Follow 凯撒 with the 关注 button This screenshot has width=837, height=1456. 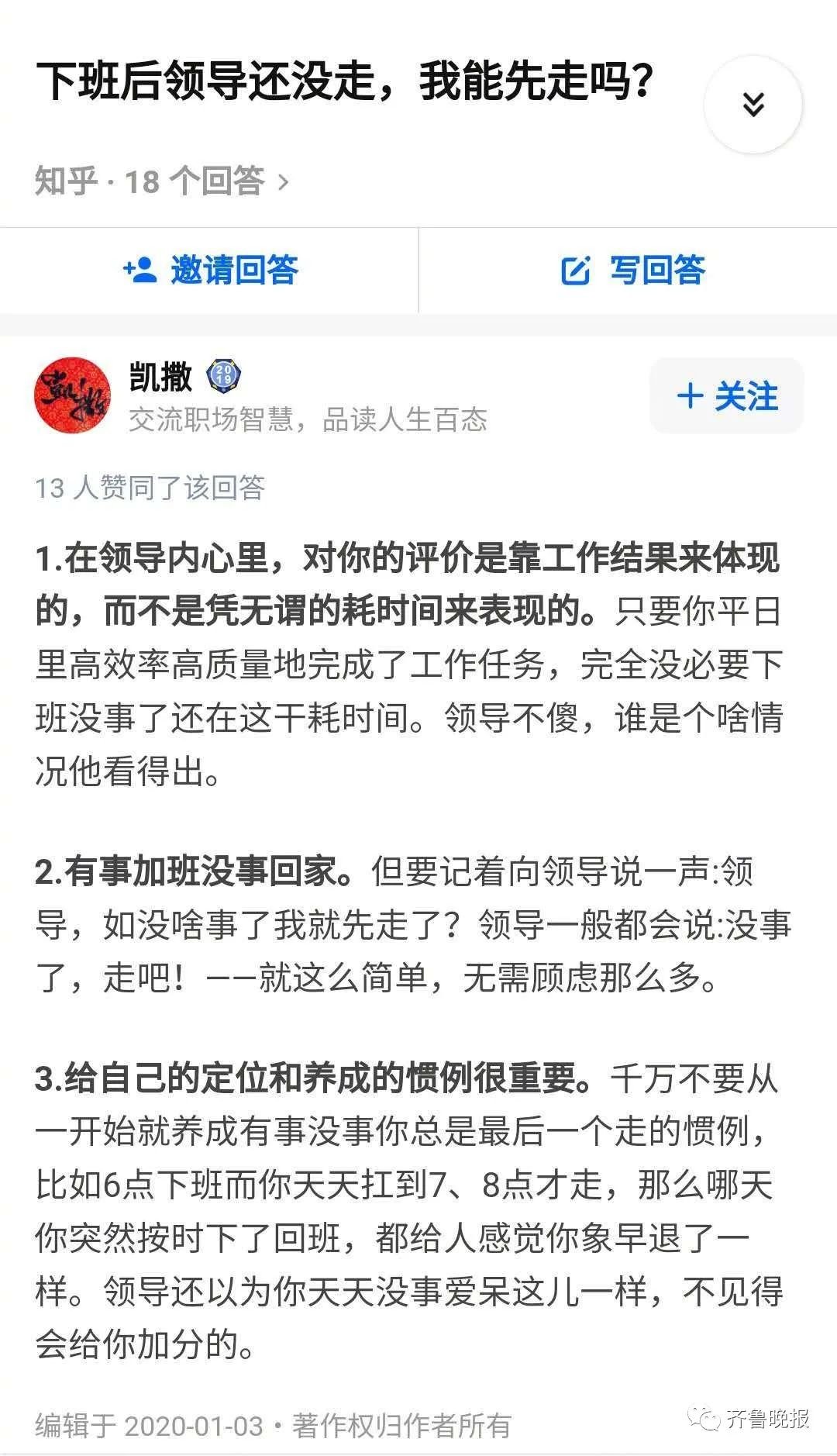pyautogui.click(x=726, y=397)
